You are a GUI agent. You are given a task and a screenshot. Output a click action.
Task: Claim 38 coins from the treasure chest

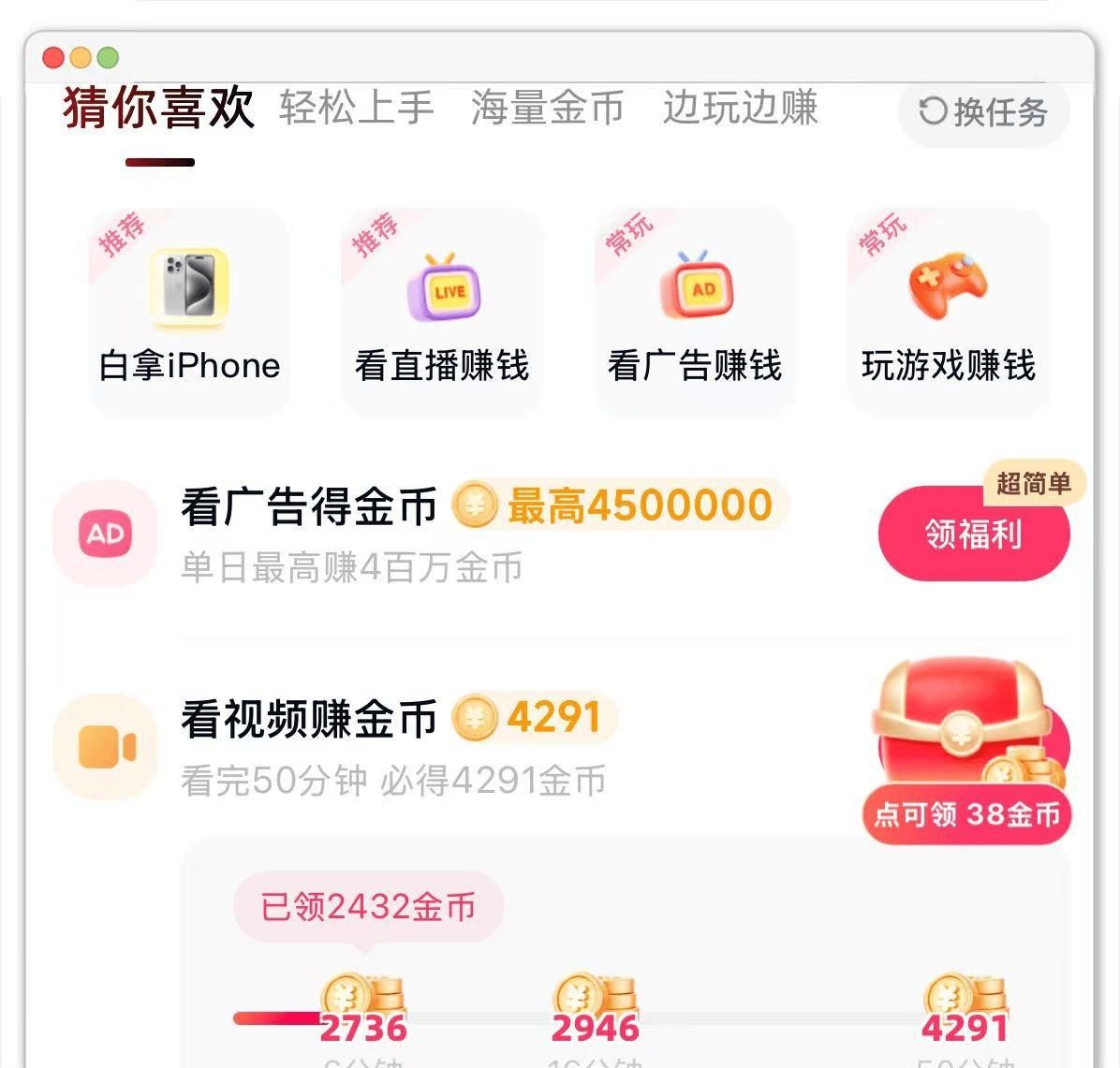(967, 749)
